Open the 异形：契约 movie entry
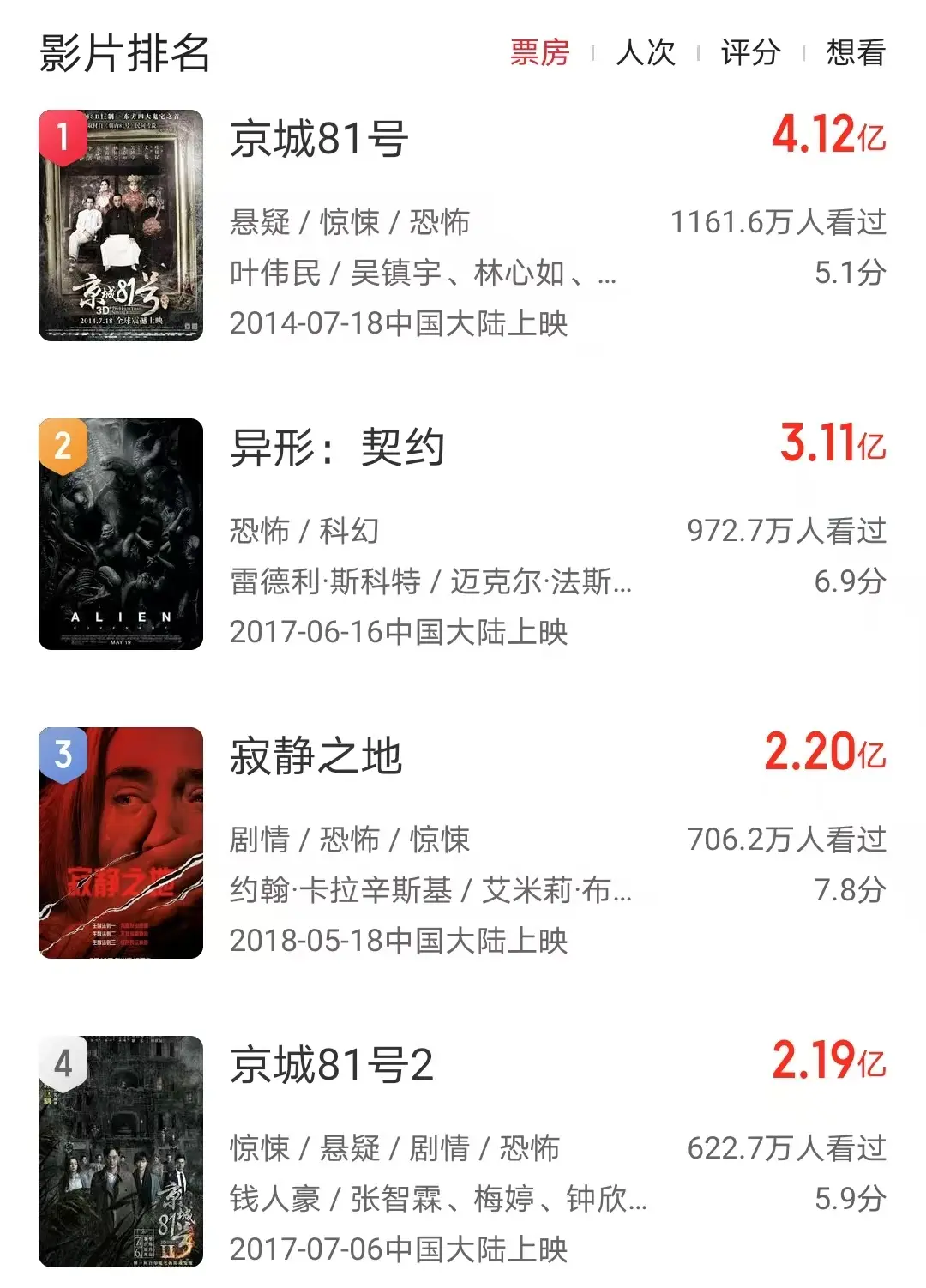Viewport: 926px width, 1288px height. click(x=337, y=448)
